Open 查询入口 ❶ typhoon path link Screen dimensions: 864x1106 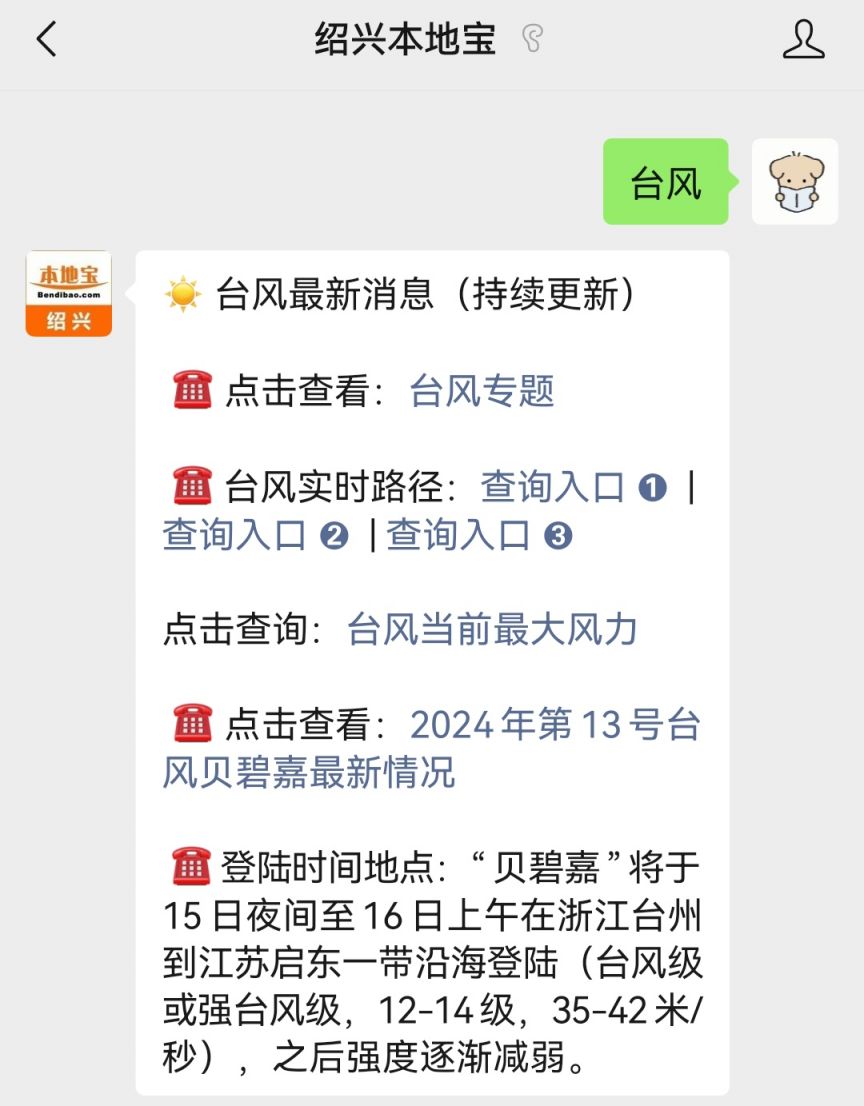click(572, 487)
